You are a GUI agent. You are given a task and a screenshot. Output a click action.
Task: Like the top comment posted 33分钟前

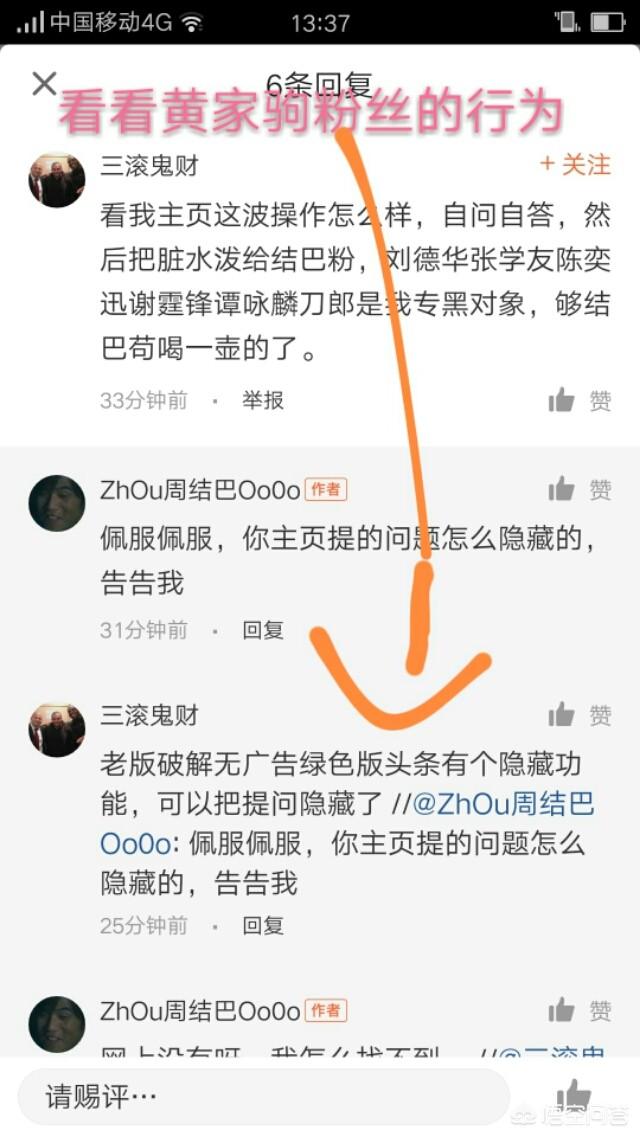coord(579,401)
